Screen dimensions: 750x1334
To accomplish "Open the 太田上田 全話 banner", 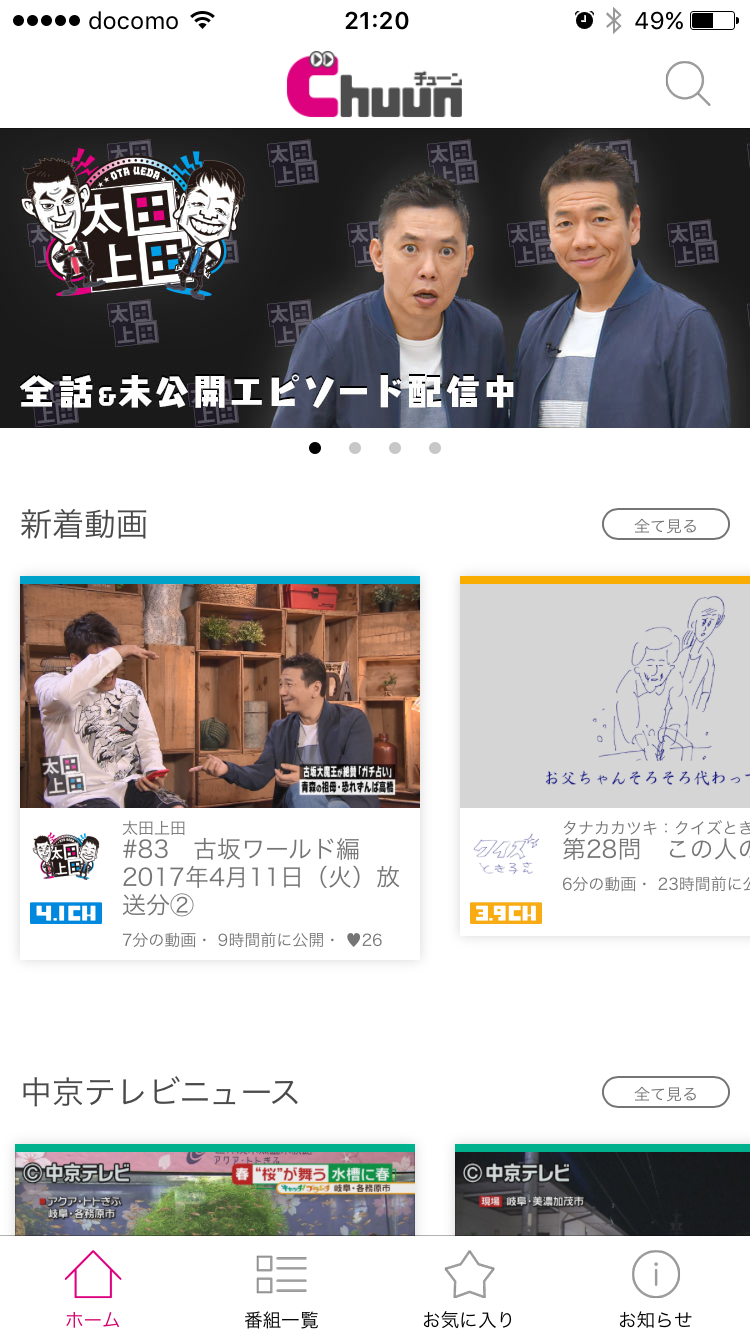I will pyautogui.click(x=375, y=278).
